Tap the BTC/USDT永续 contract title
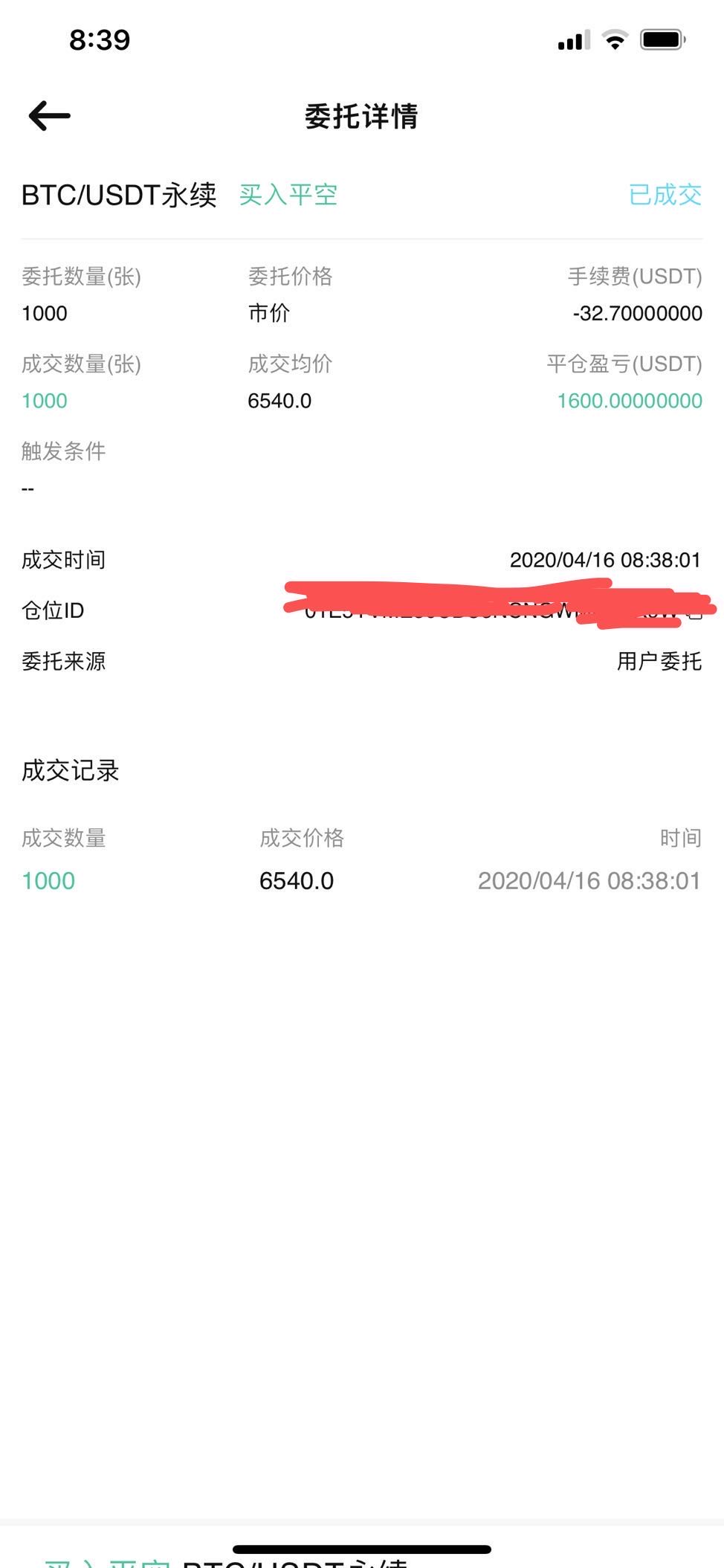 [x=119, y=194]
